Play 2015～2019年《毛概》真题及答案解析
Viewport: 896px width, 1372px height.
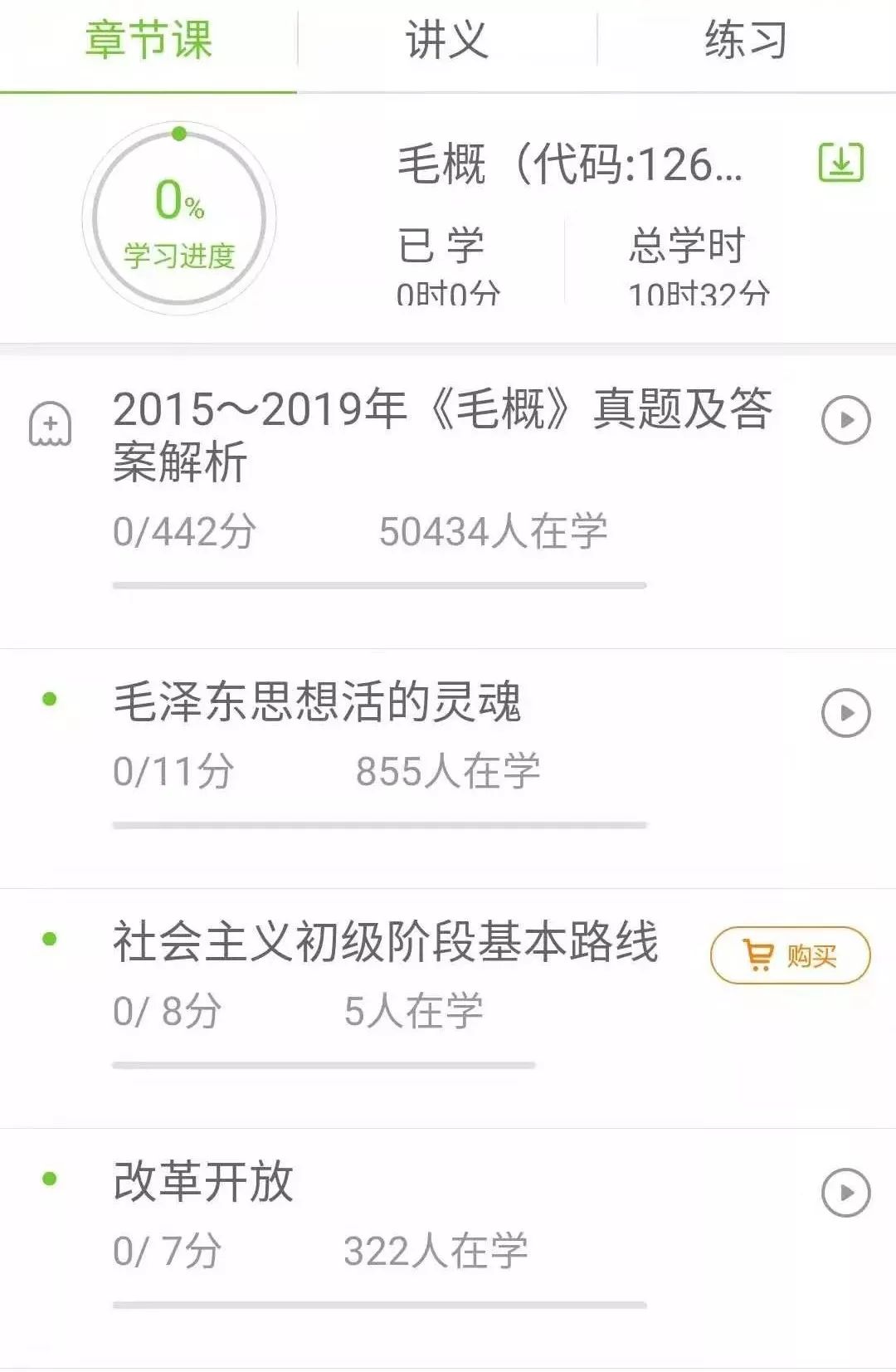tap(845, 420)
